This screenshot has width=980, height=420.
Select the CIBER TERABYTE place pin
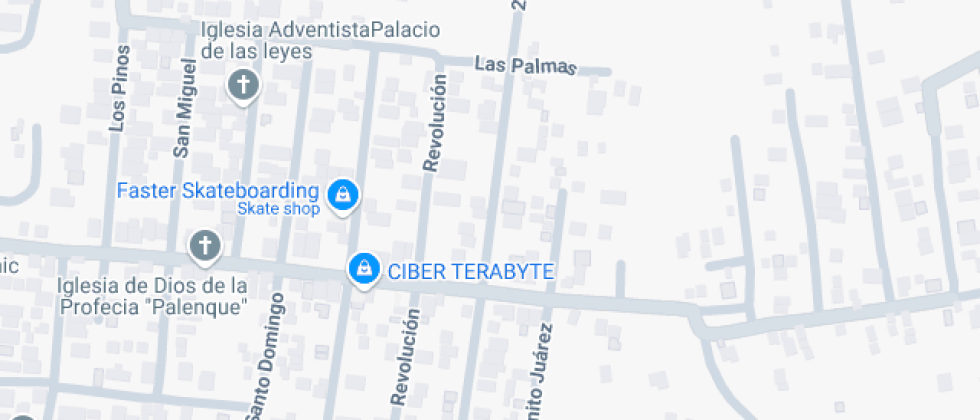(x=364, y=270)
